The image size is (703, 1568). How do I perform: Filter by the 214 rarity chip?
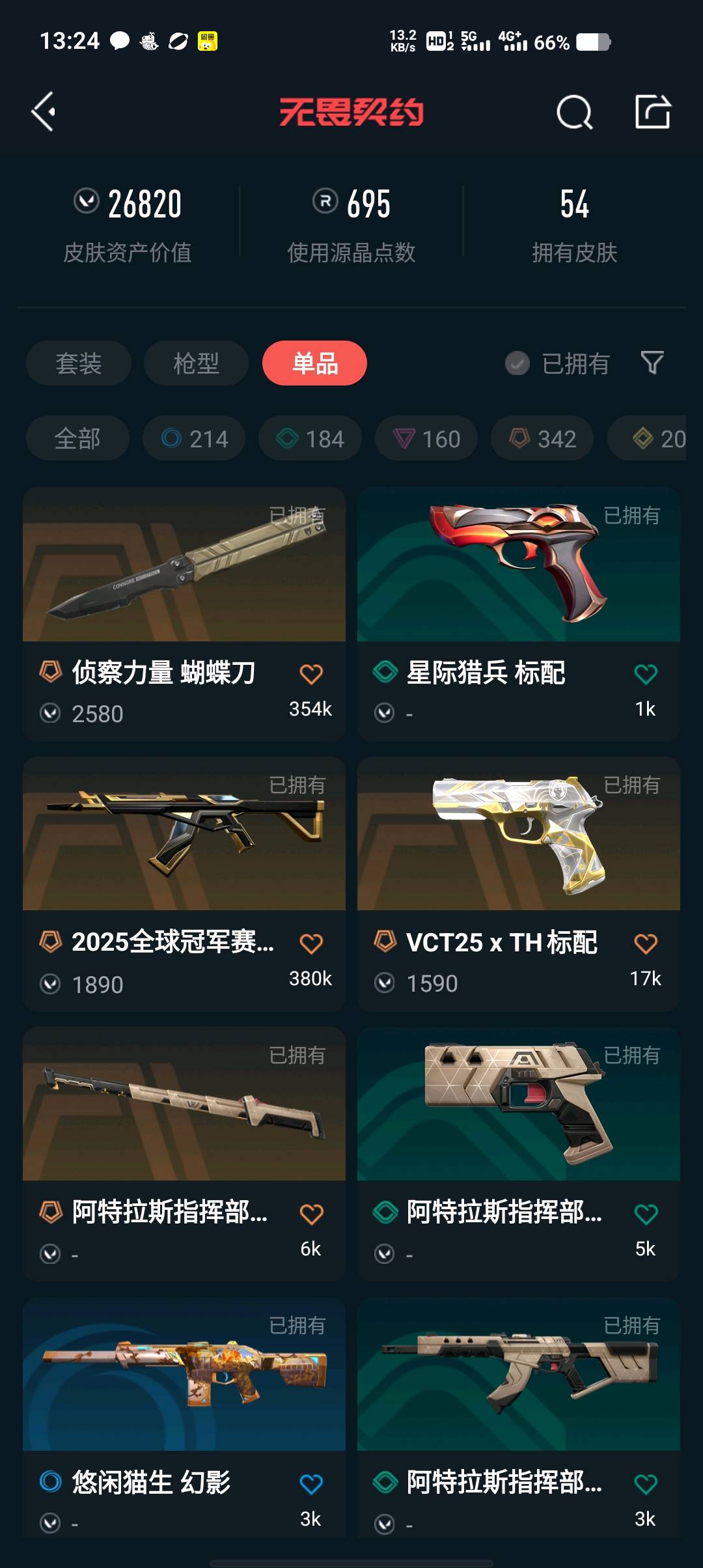pos(194,438)
